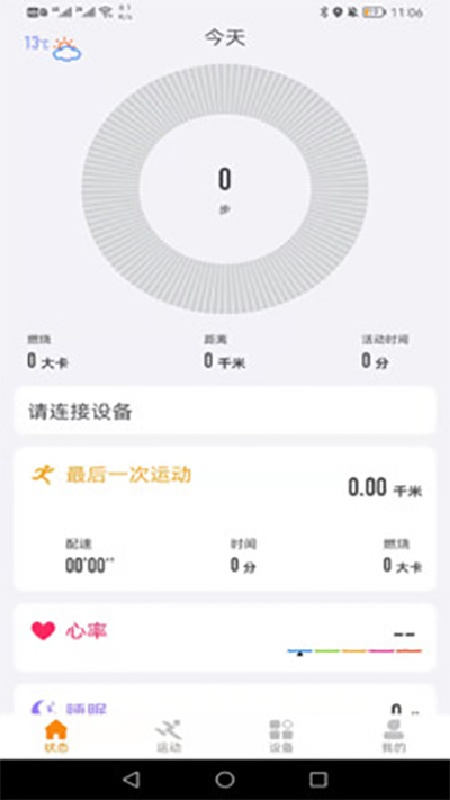
Task: Open the 最后一次运动 last workout card
Action: [225, 519]
